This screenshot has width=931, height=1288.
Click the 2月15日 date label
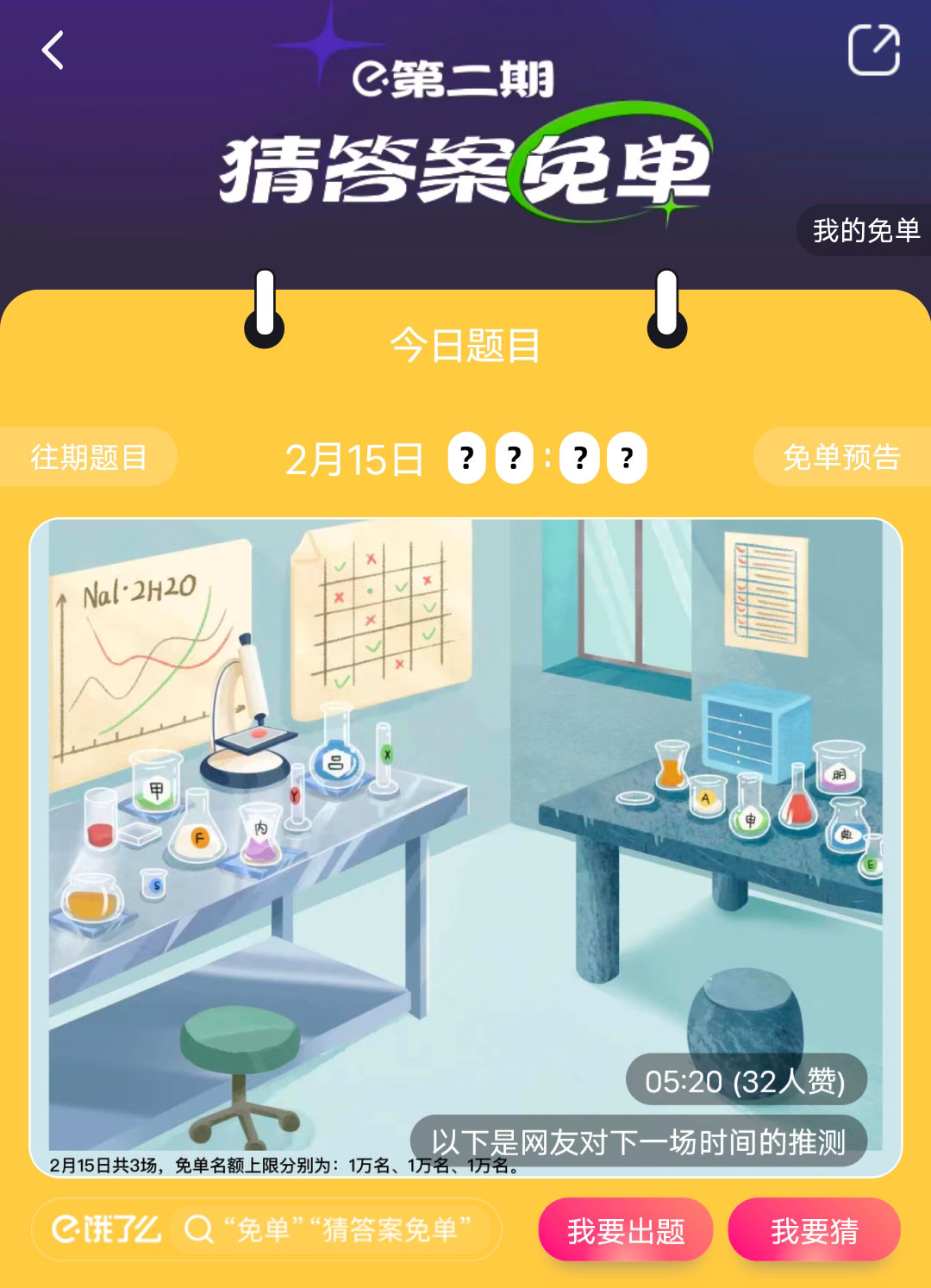pyautogui.click(x=354, y=460)
